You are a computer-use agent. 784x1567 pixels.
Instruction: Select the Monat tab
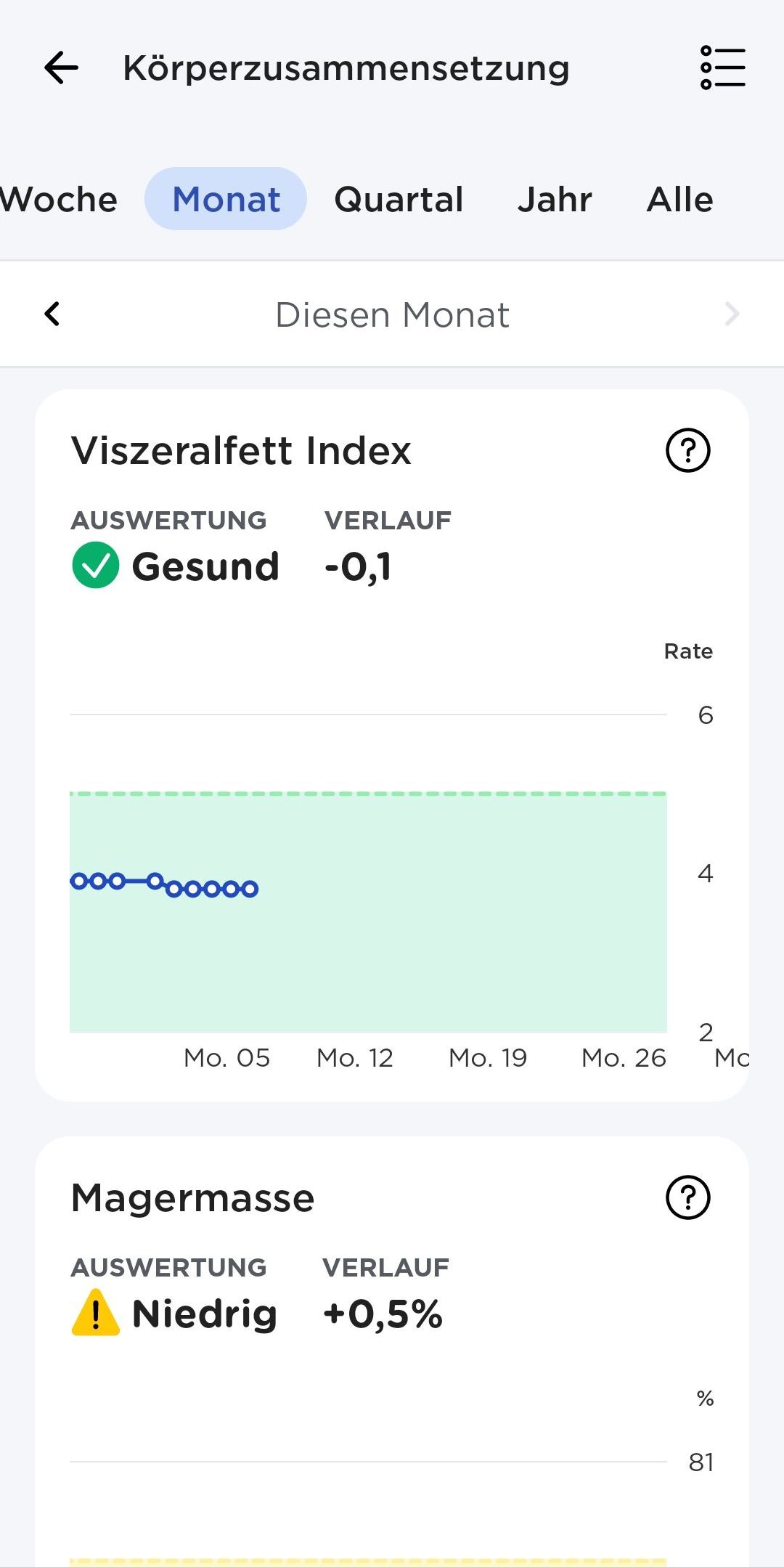click(x=226, y=199)
